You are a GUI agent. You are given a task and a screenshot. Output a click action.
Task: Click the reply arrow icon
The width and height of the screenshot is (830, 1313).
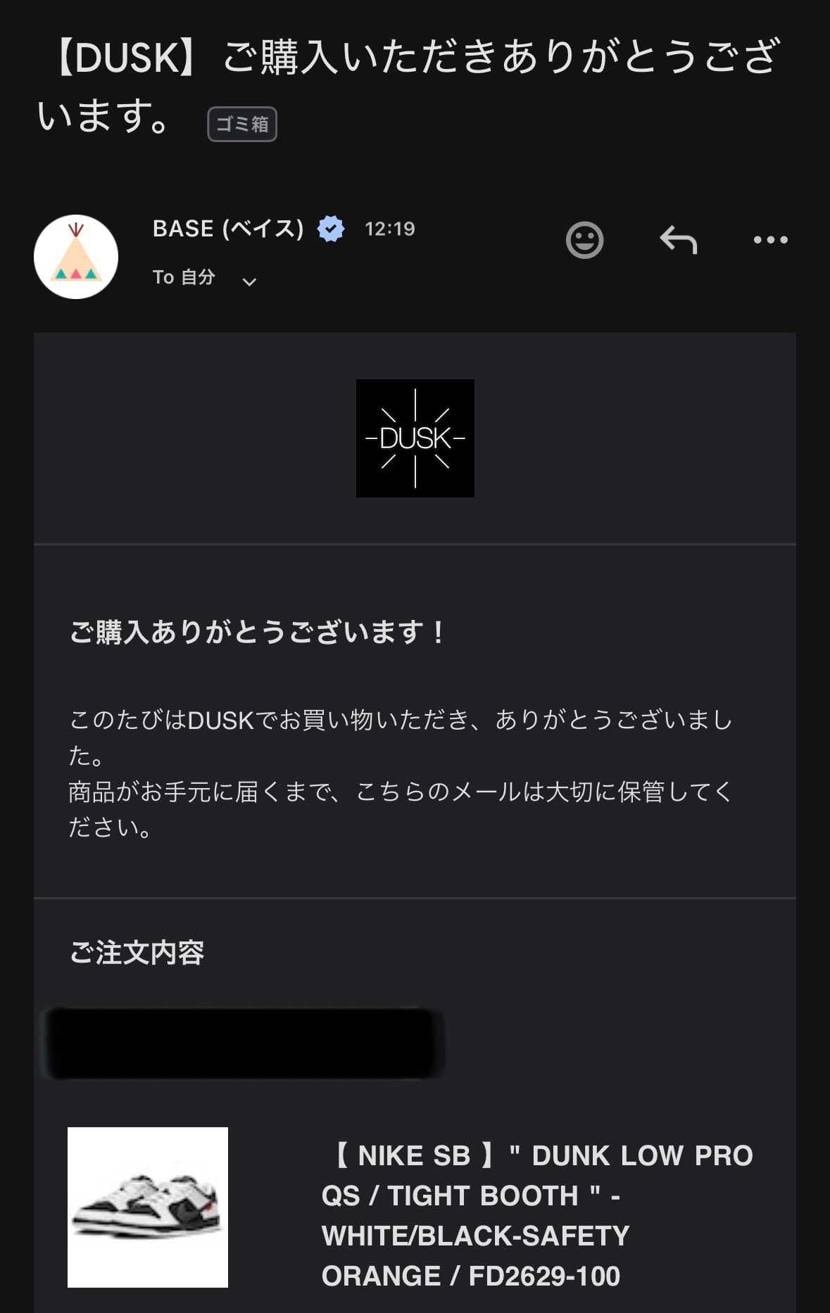678,240
